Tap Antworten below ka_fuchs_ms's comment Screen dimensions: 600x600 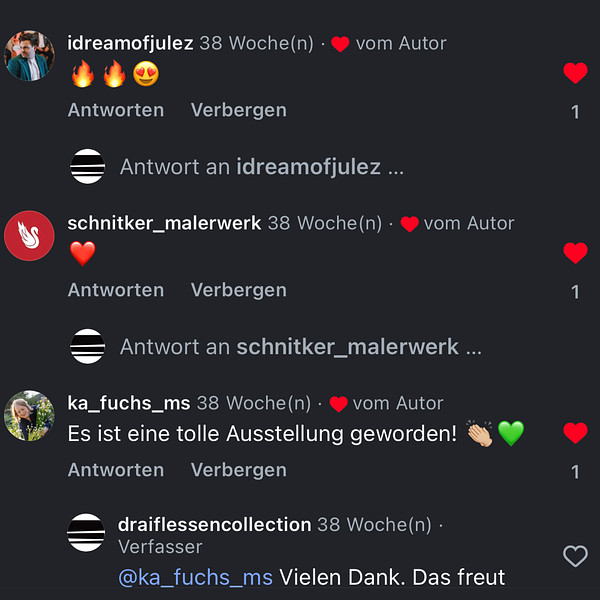[x=116, y=470]
